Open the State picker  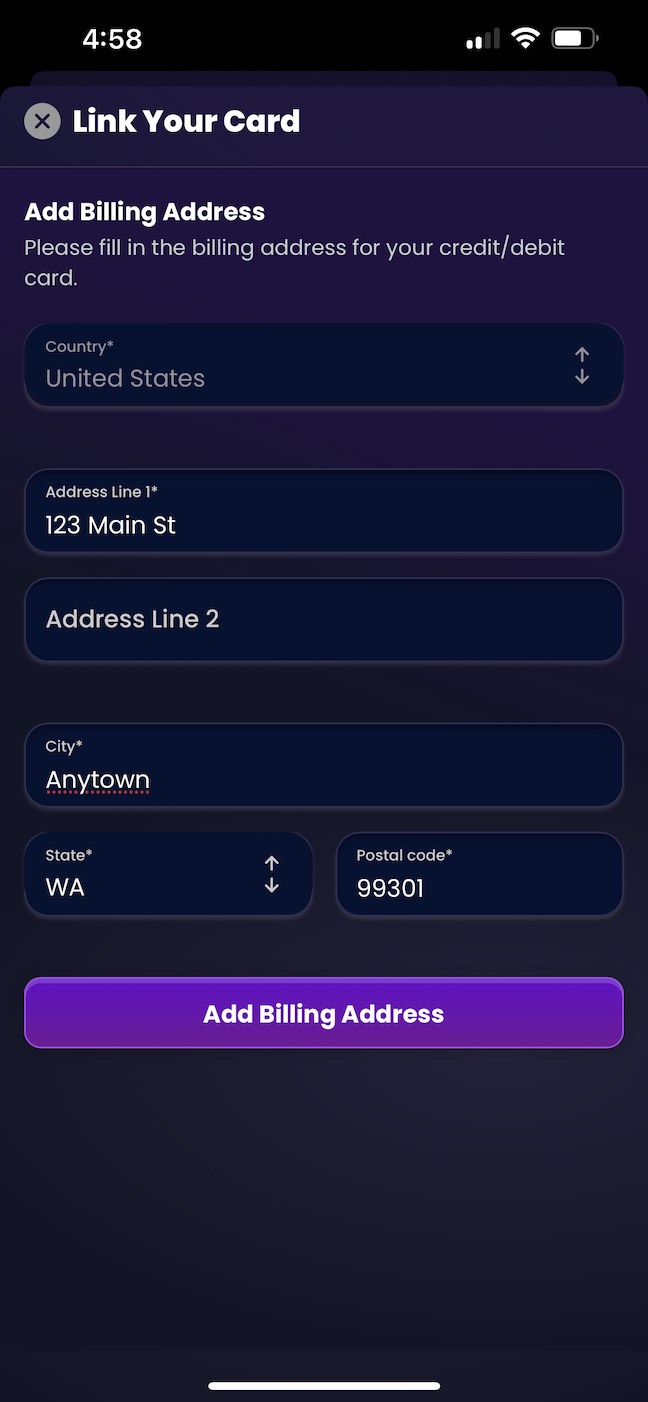click(168, 874)
